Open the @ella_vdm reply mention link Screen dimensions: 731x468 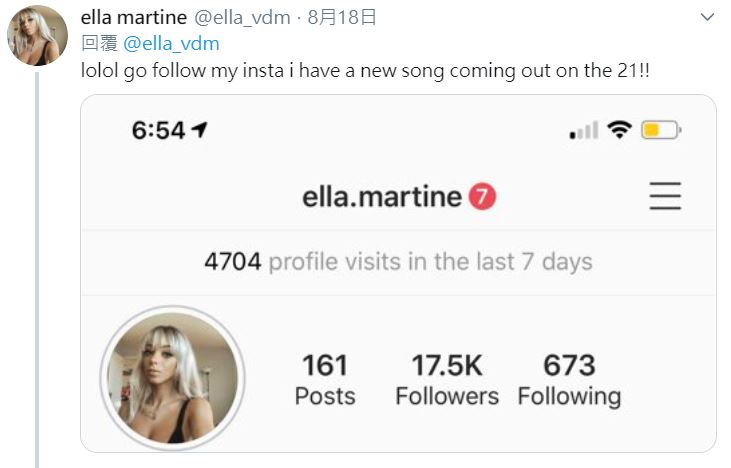(x=171, y=43)
